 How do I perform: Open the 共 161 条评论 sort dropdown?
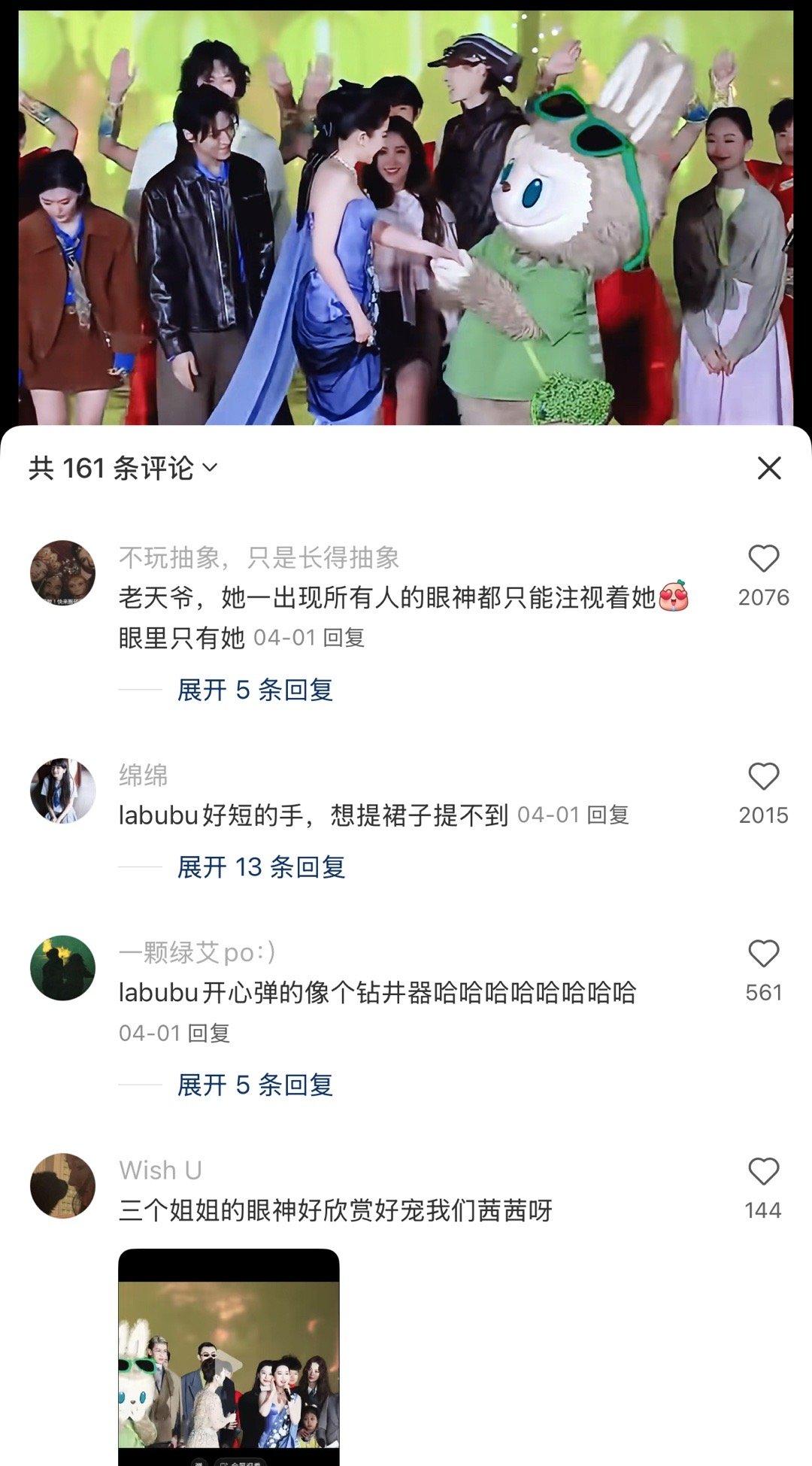[x=123, y=468]
